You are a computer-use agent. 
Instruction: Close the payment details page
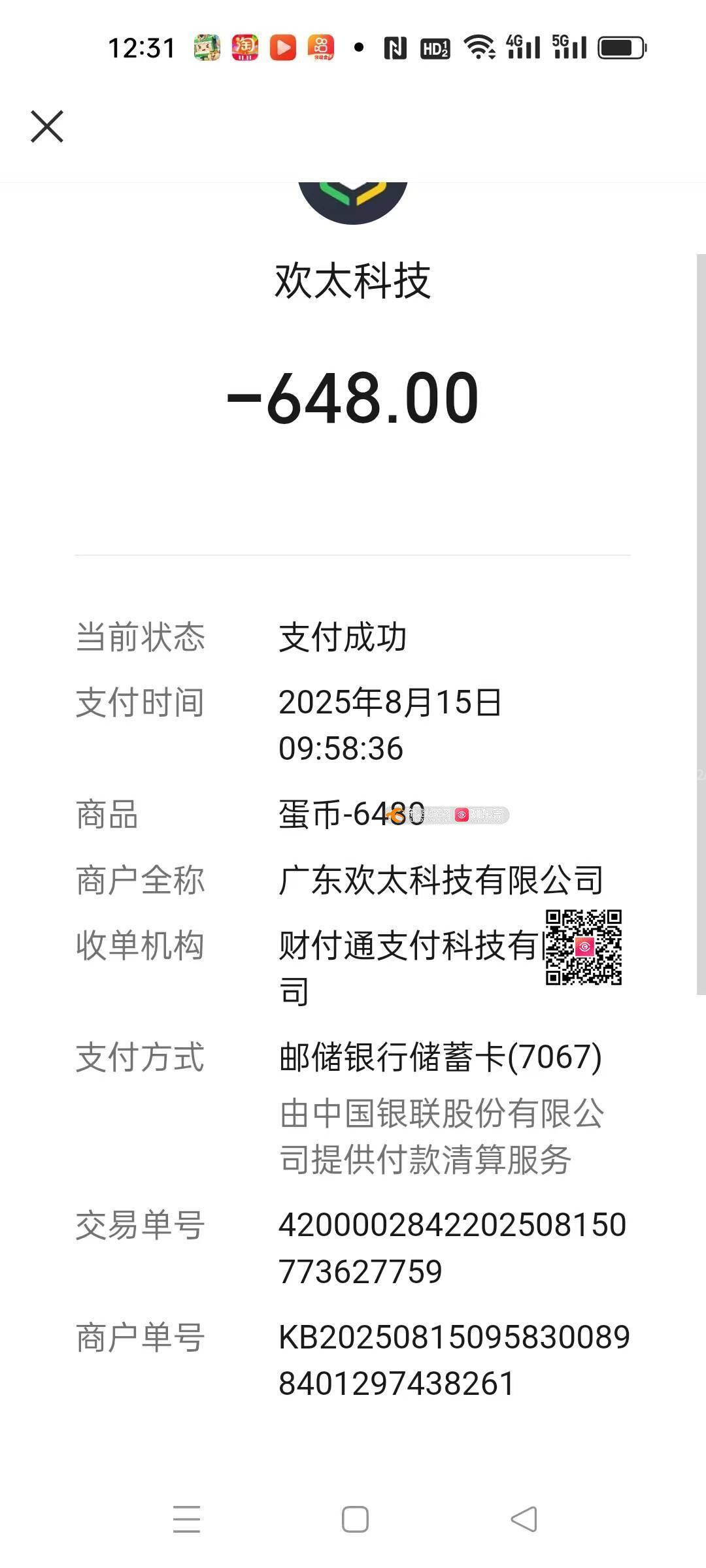pyautogui.click(x=47, y=126)
